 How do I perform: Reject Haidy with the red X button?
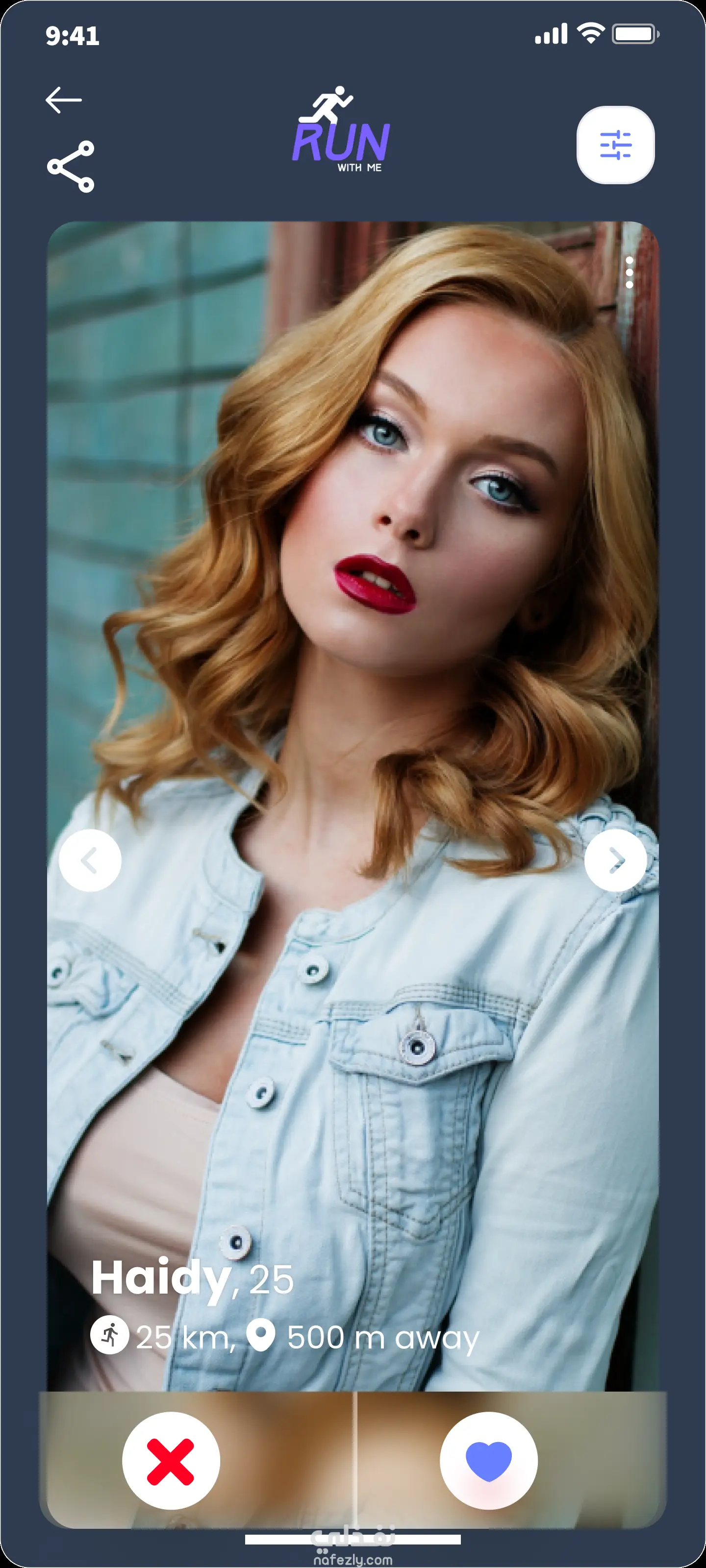point(171,1460)
